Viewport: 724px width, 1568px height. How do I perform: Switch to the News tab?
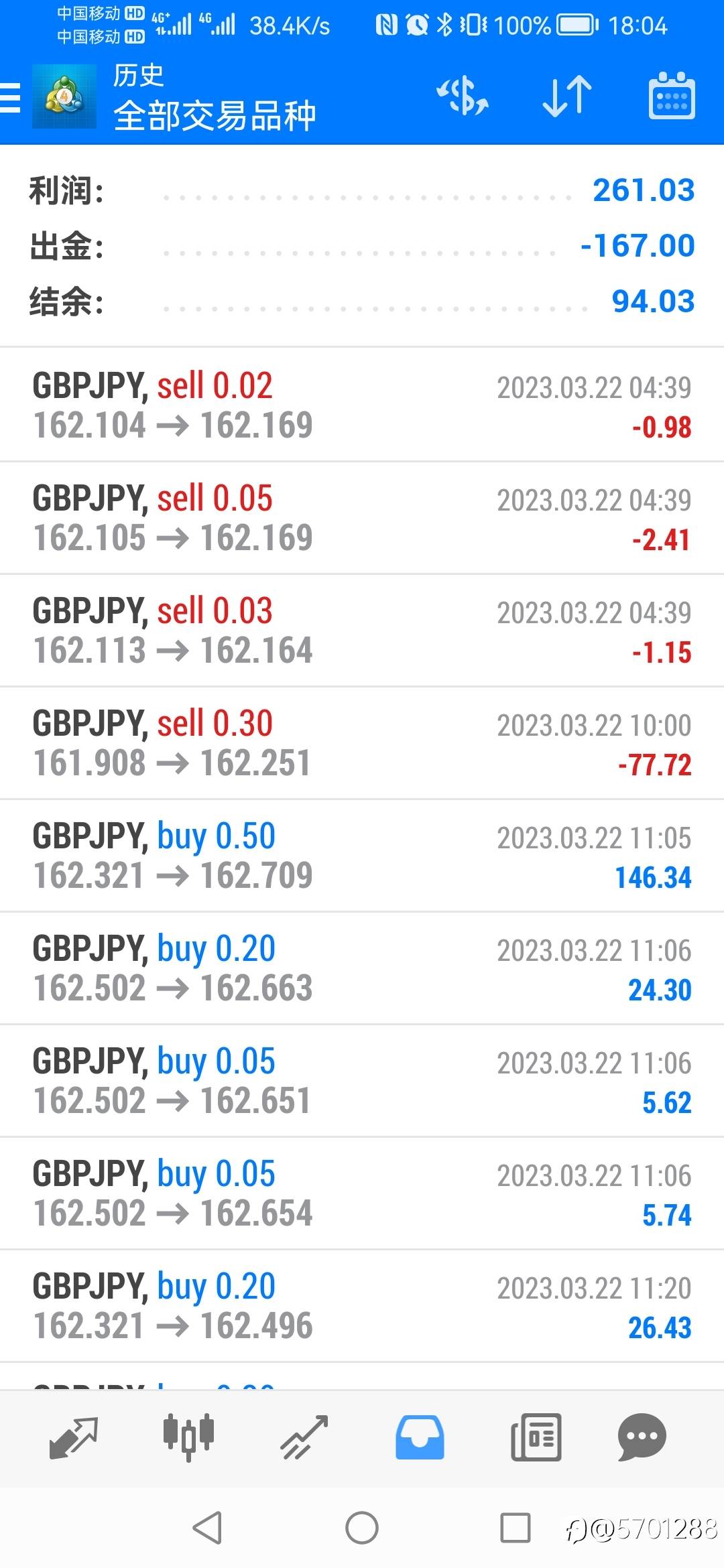[x=536, y=1437]
